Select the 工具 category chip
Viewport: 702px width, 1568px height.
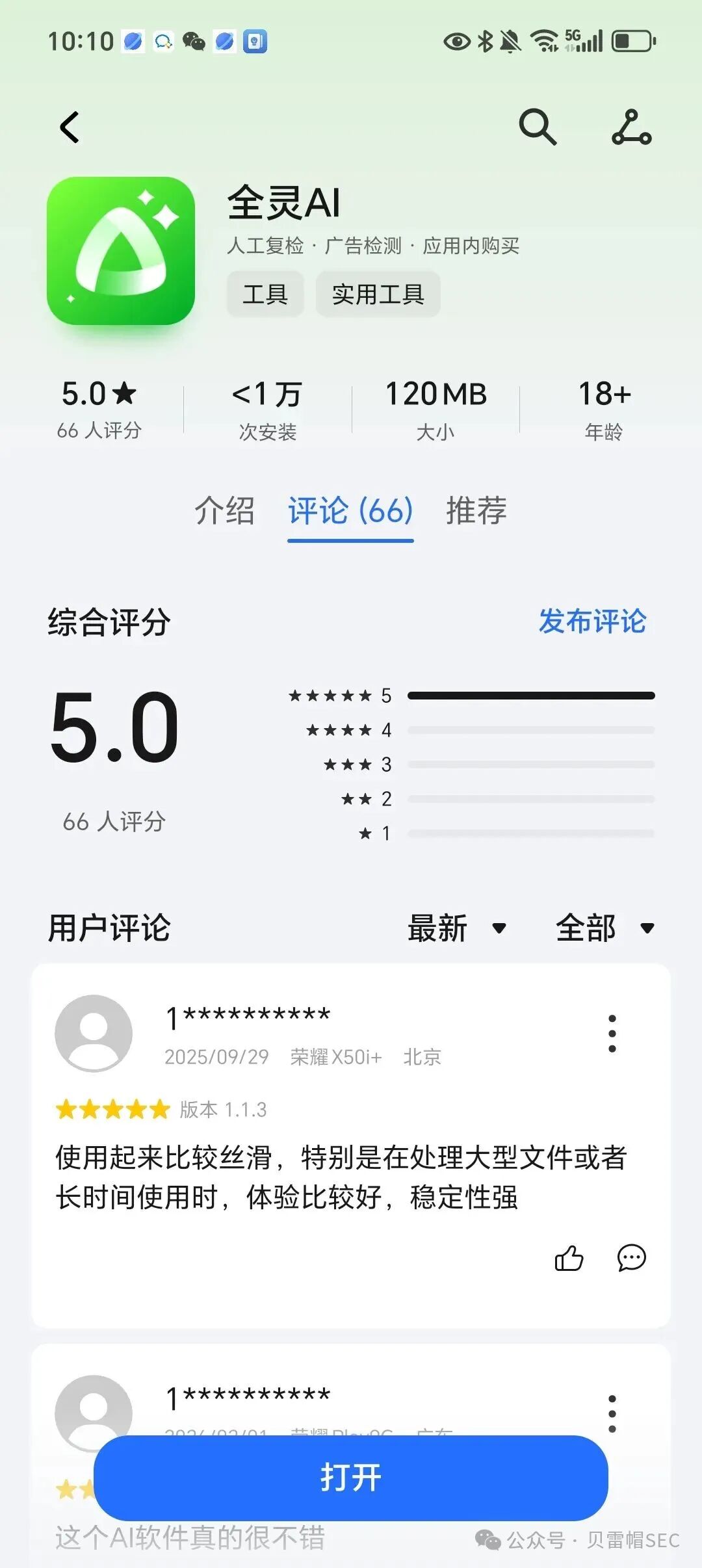[x=265, y=294]
